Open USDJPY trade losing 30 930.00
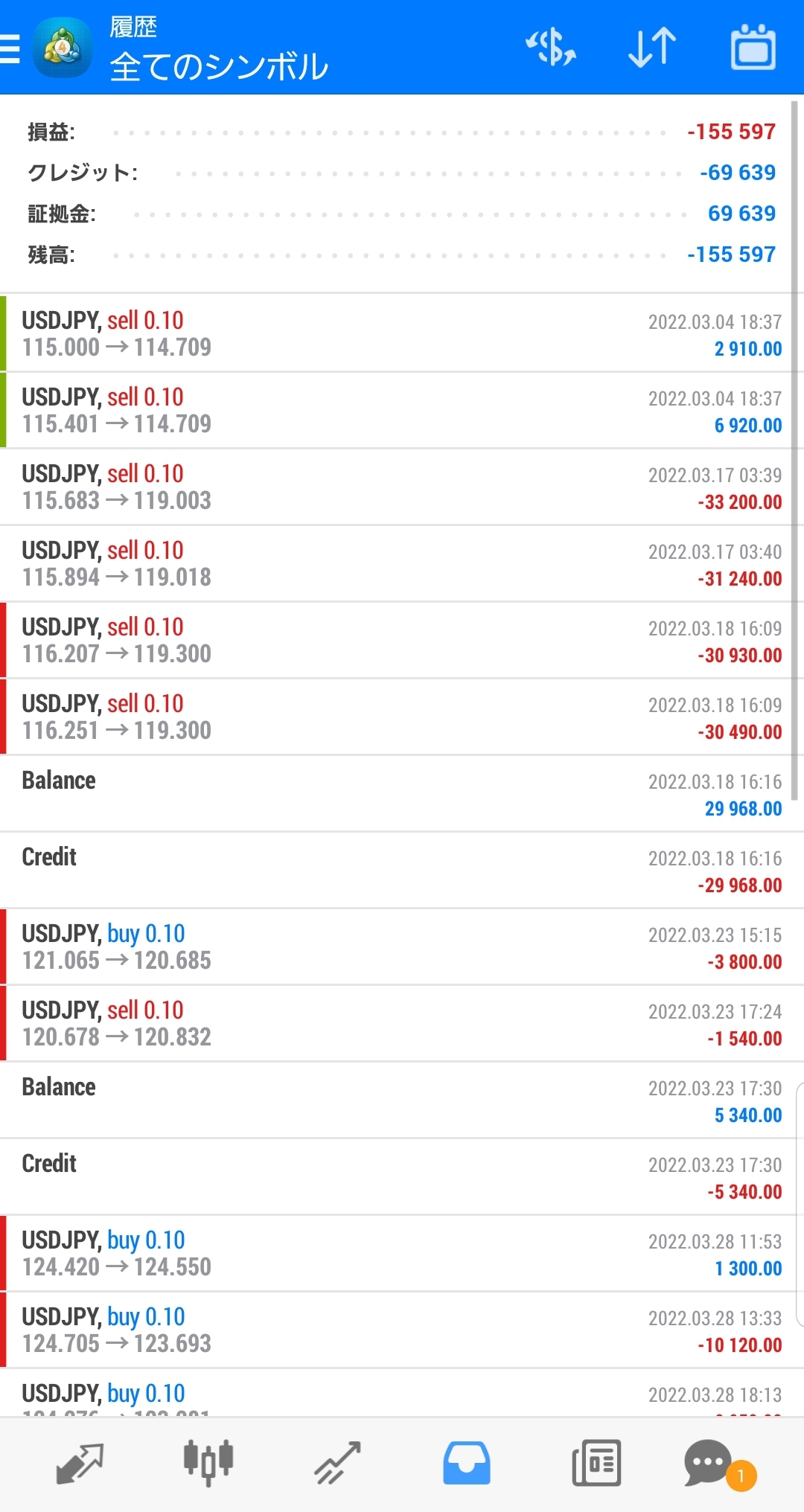The width and height of the screenshot is (804, 1512). pyautogui.click(x=402, y=640)
